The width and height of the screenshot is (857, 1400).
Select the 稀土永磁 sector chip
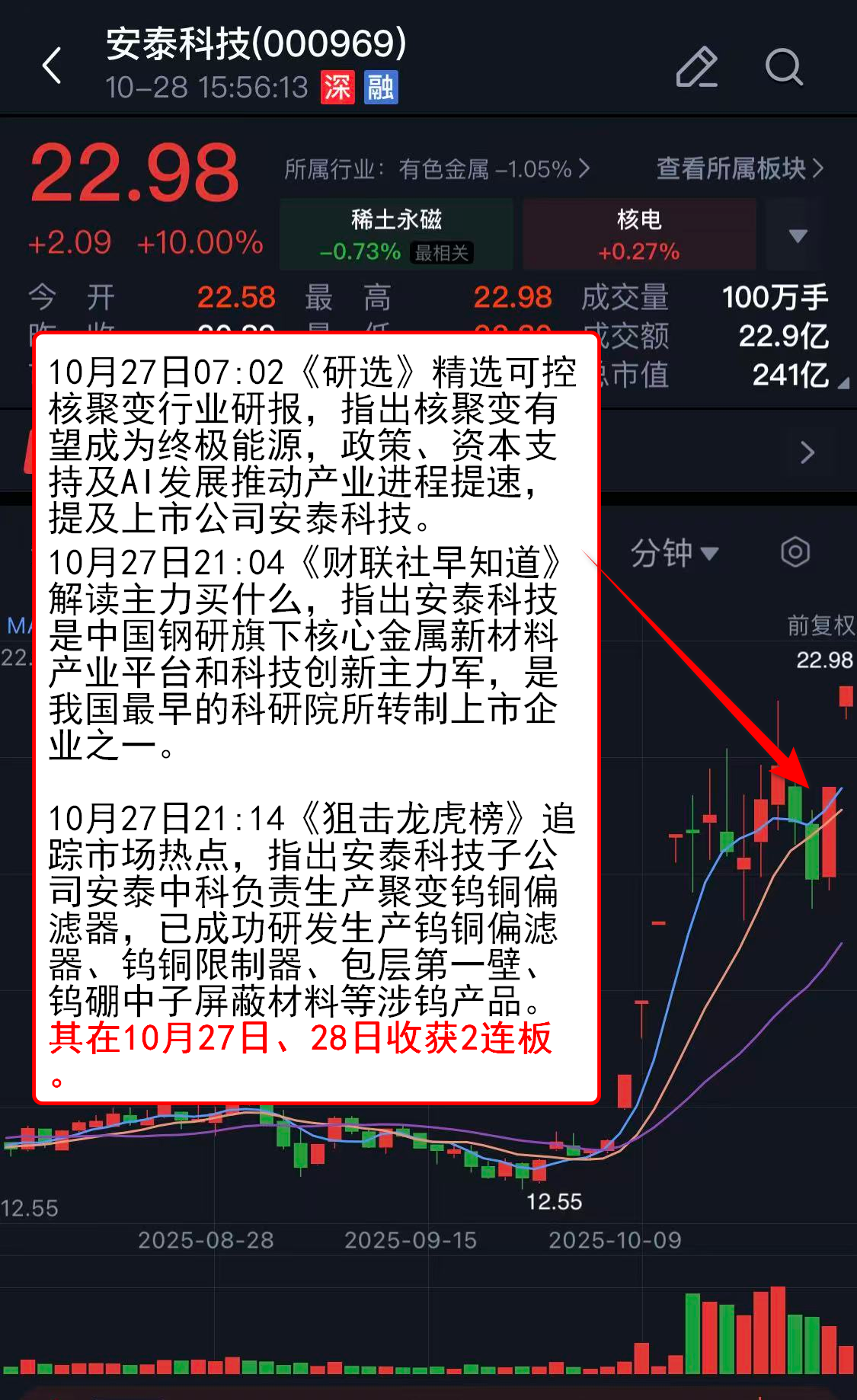(x=396, y=234)
